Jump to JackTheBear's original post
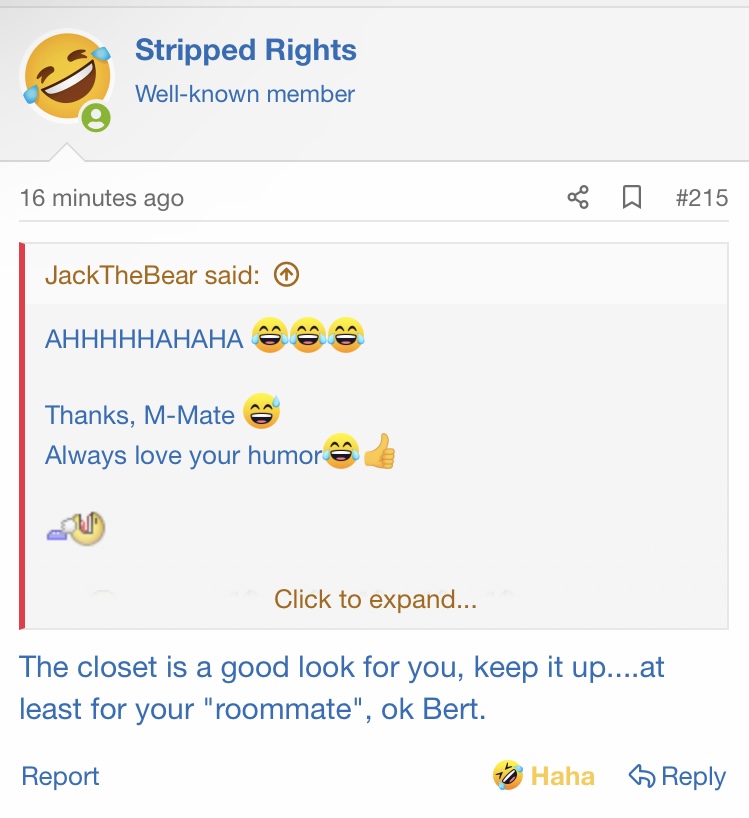The image size is (749, 818). pyautogui.click(x=287, y=275)
